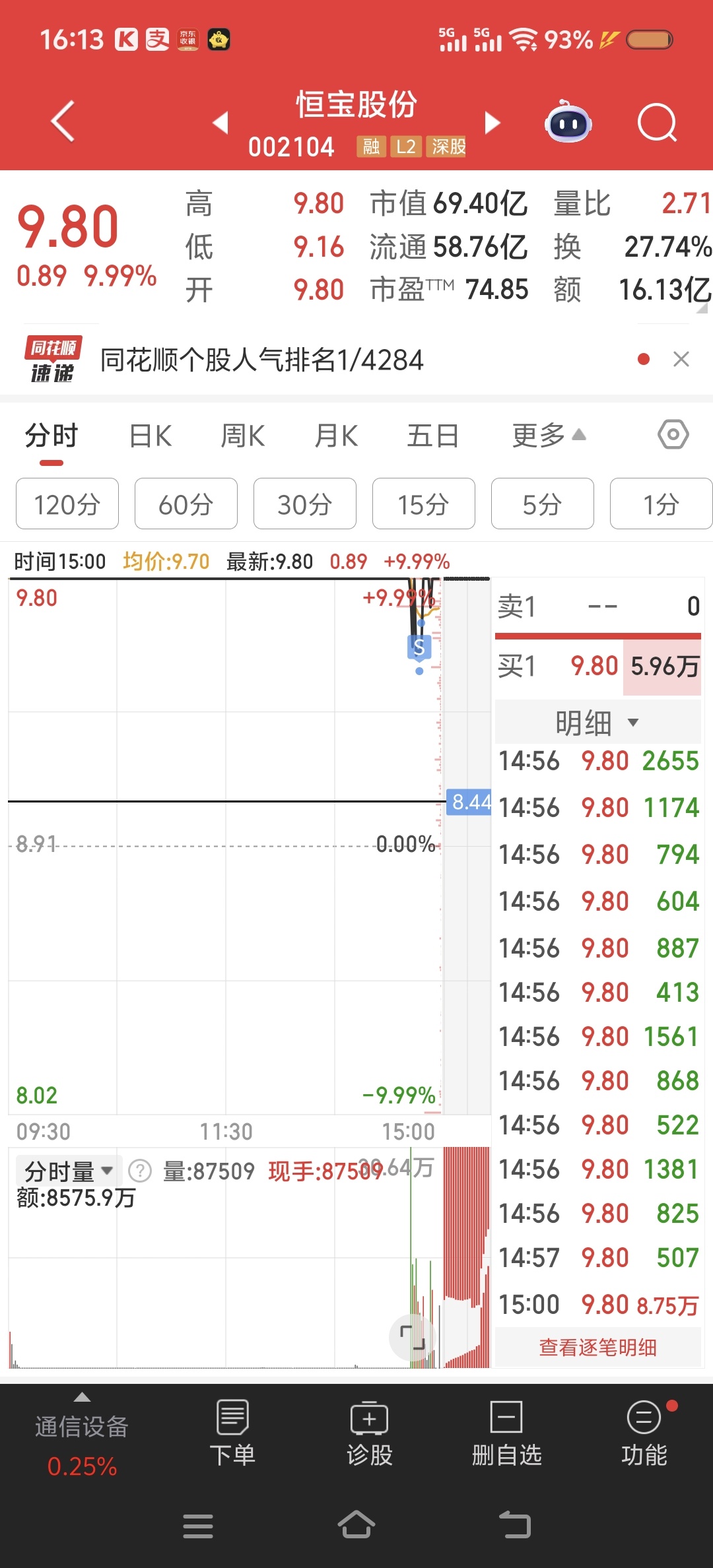Select the 15分 interval chip

coord(424,504)
